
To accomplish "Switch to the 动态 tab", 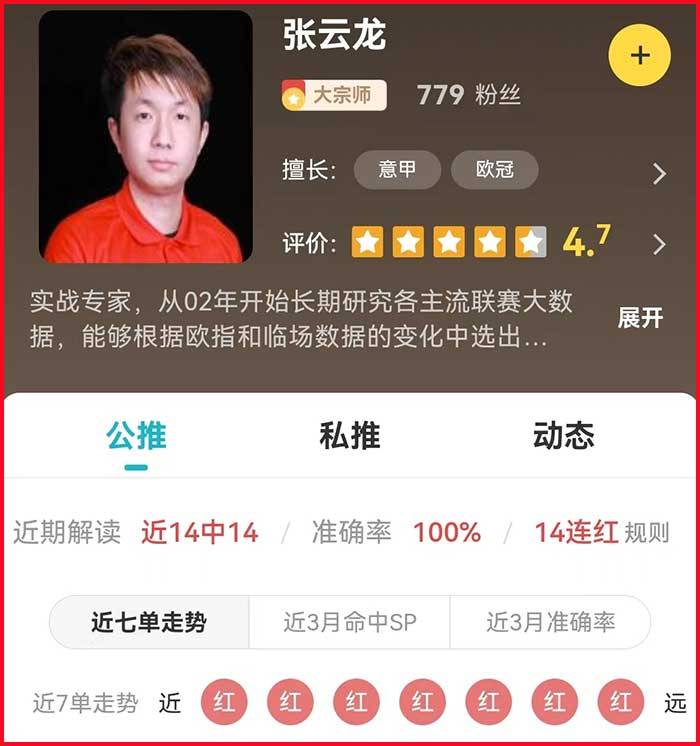I will (563, 436).
